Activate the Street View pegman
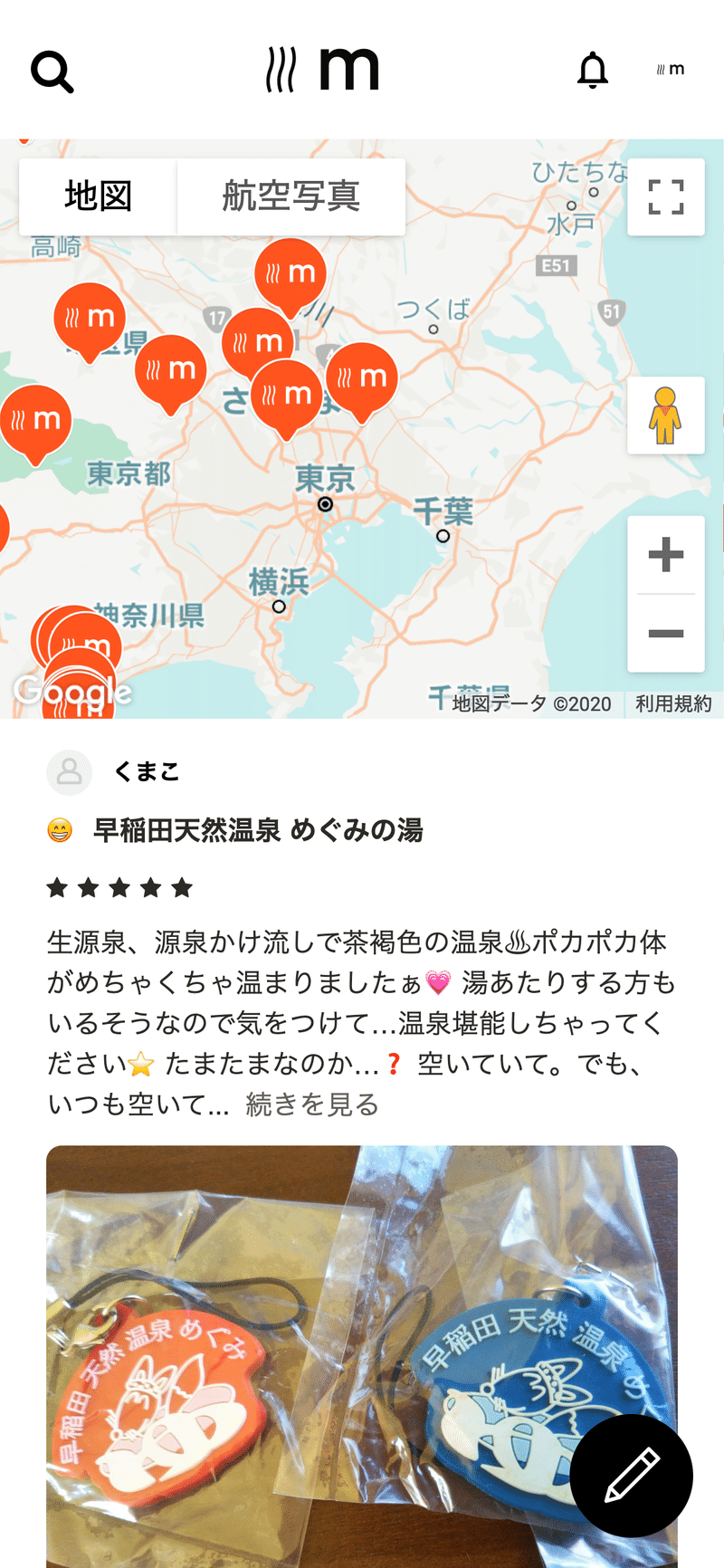The width and height of the screenshot is (724, 1568). click(666, 416)
